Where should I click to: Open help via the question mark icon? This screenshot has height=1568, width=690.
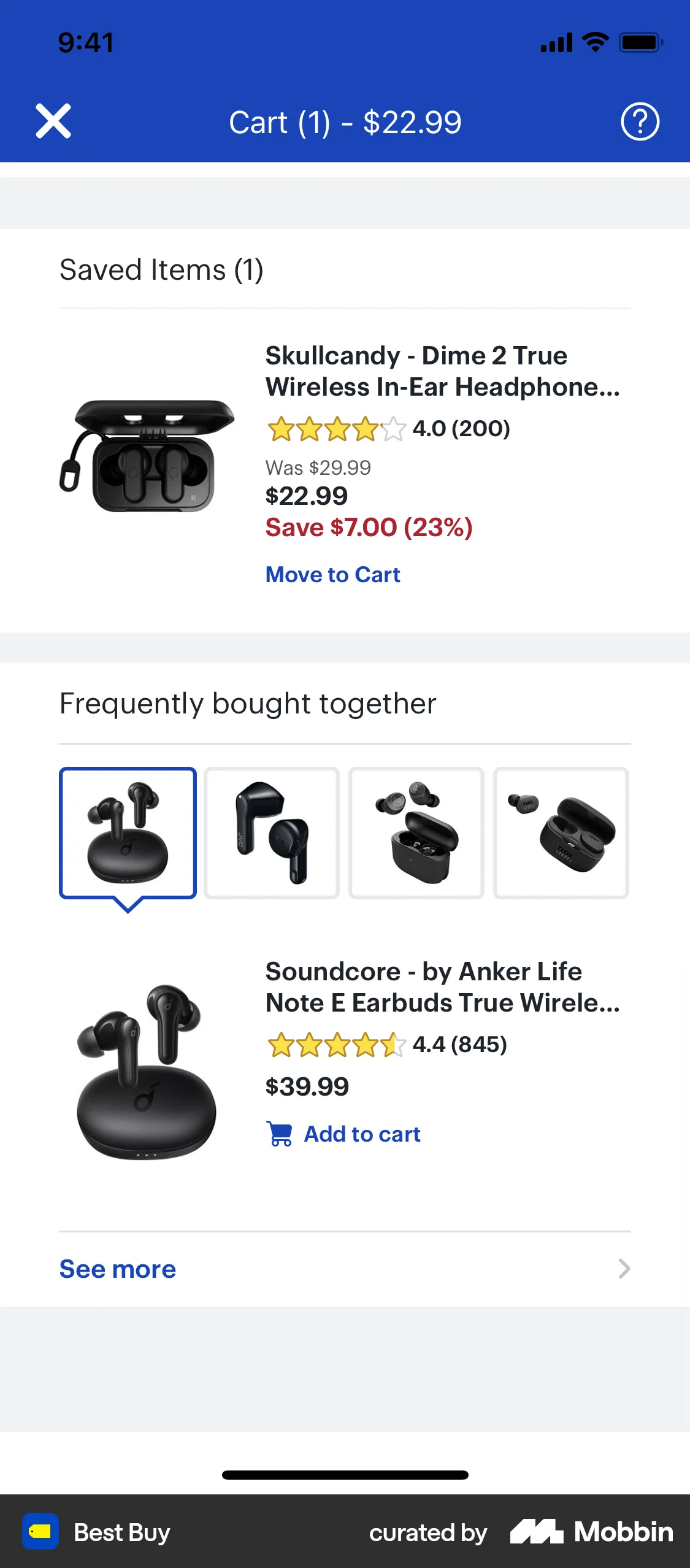[640, 121]
